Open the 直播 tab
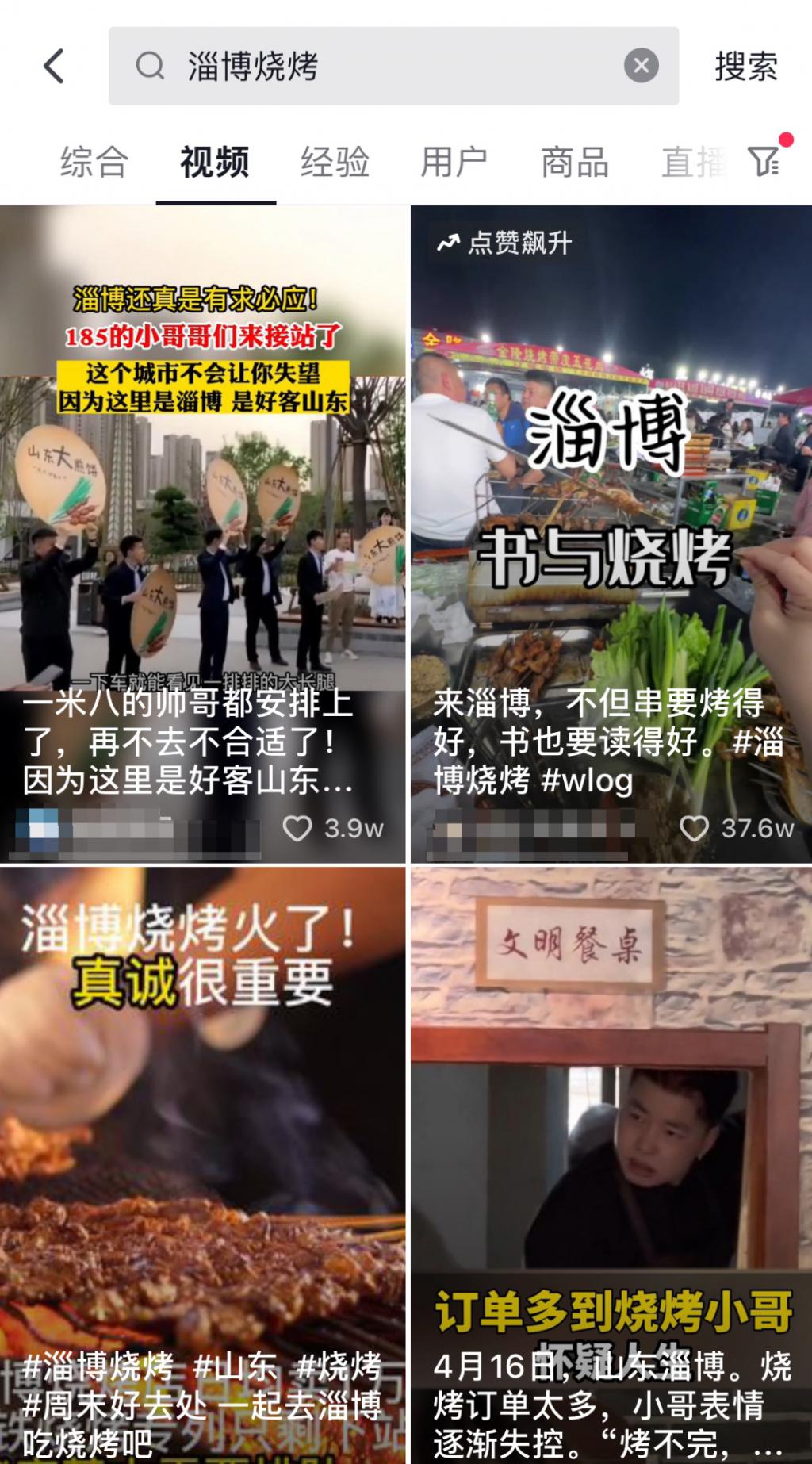812x1464 pixels. (691, 163)
